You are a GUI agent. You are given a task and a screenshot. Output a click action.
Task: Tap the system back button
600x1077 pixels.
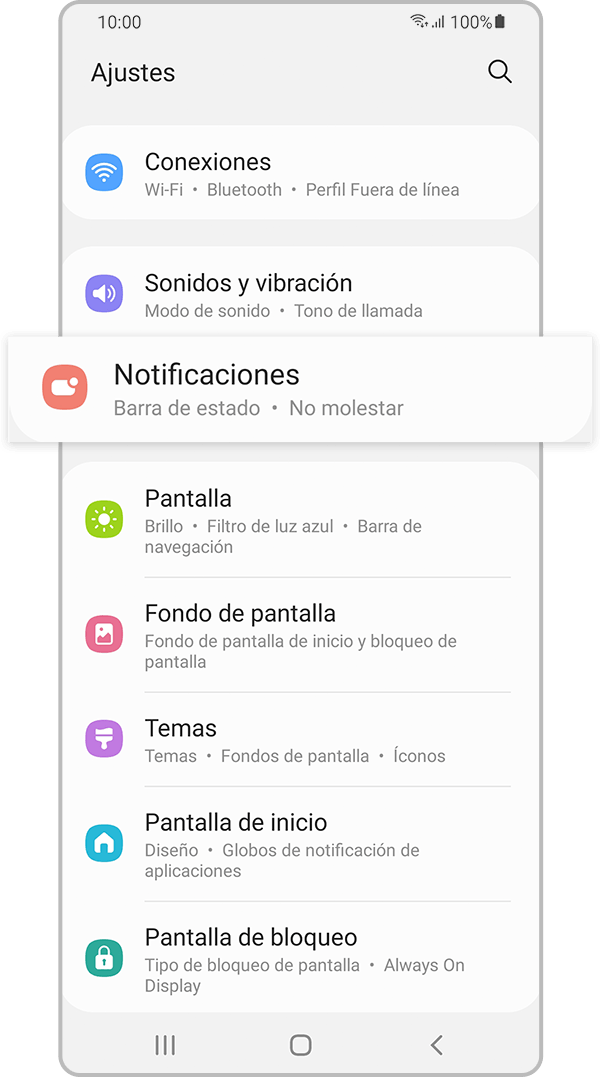pyautogui.click(x=436, y=1045)
